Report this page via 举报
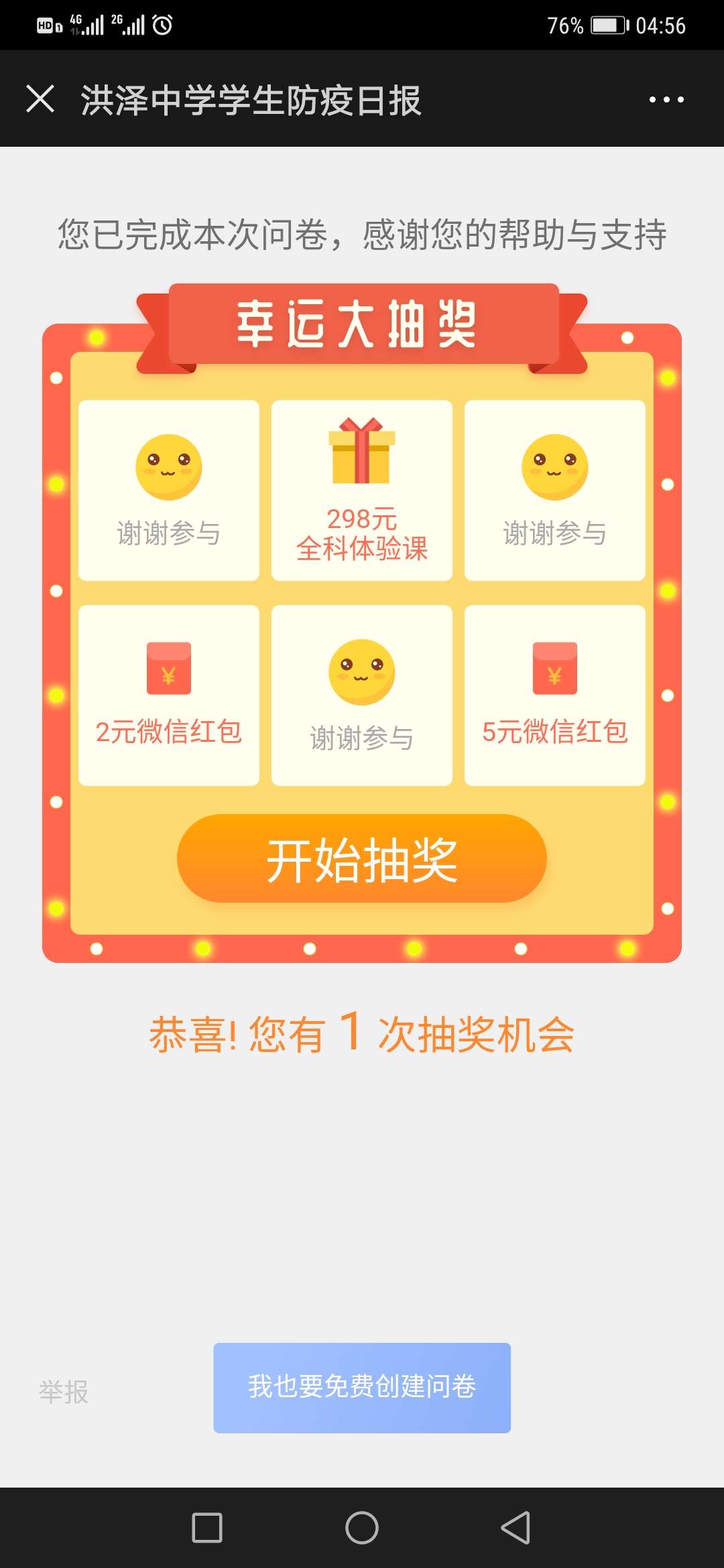The height and width of the screenshot is (1568, 724). (64, 1392)
